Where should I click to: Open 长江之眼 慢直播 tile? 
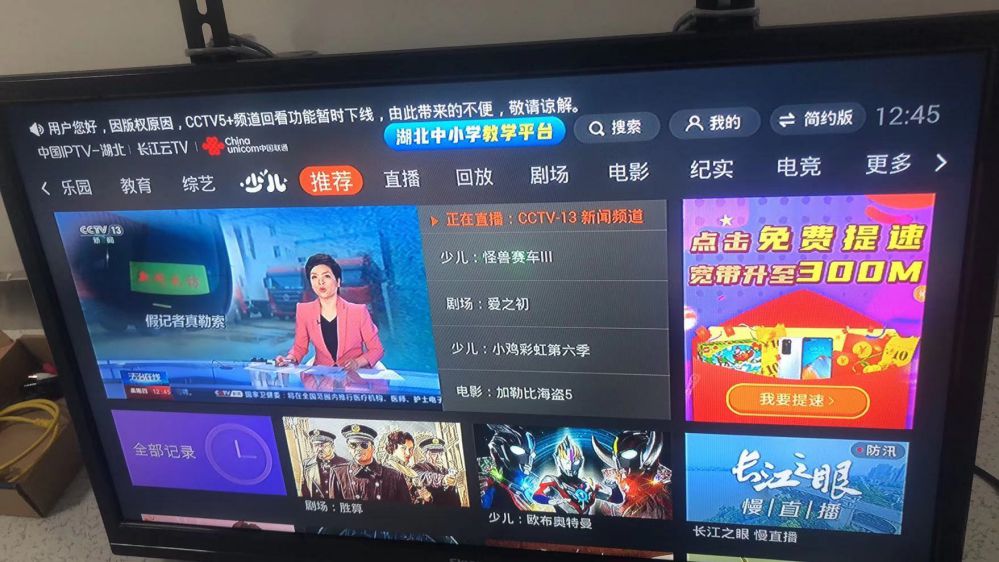[x=796, y=487]
